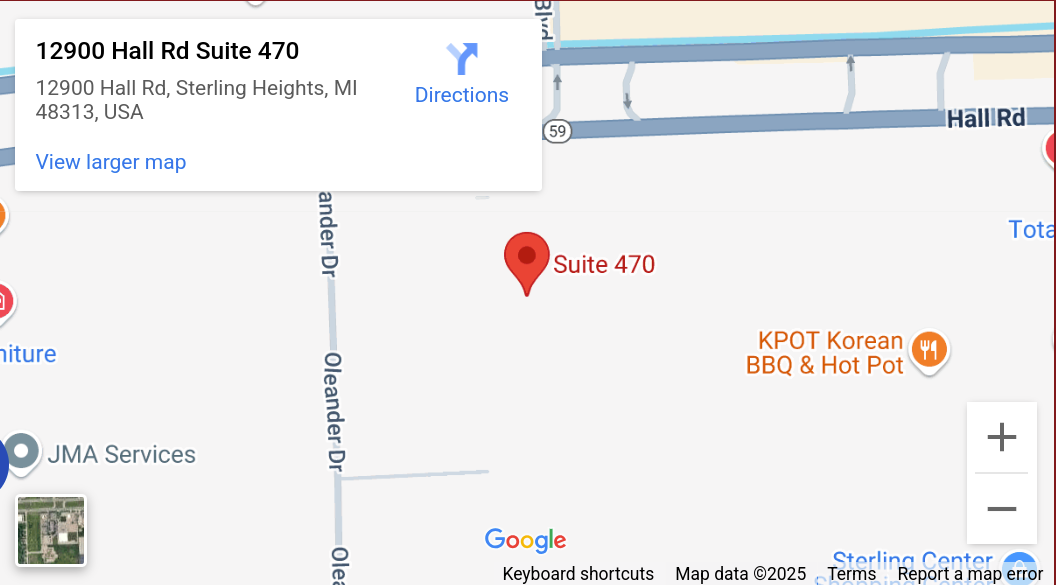Viewport: 1056px width, 585px height.
Task: Open the Terms link
Action: pyautogui.click(x=851, y=574)
